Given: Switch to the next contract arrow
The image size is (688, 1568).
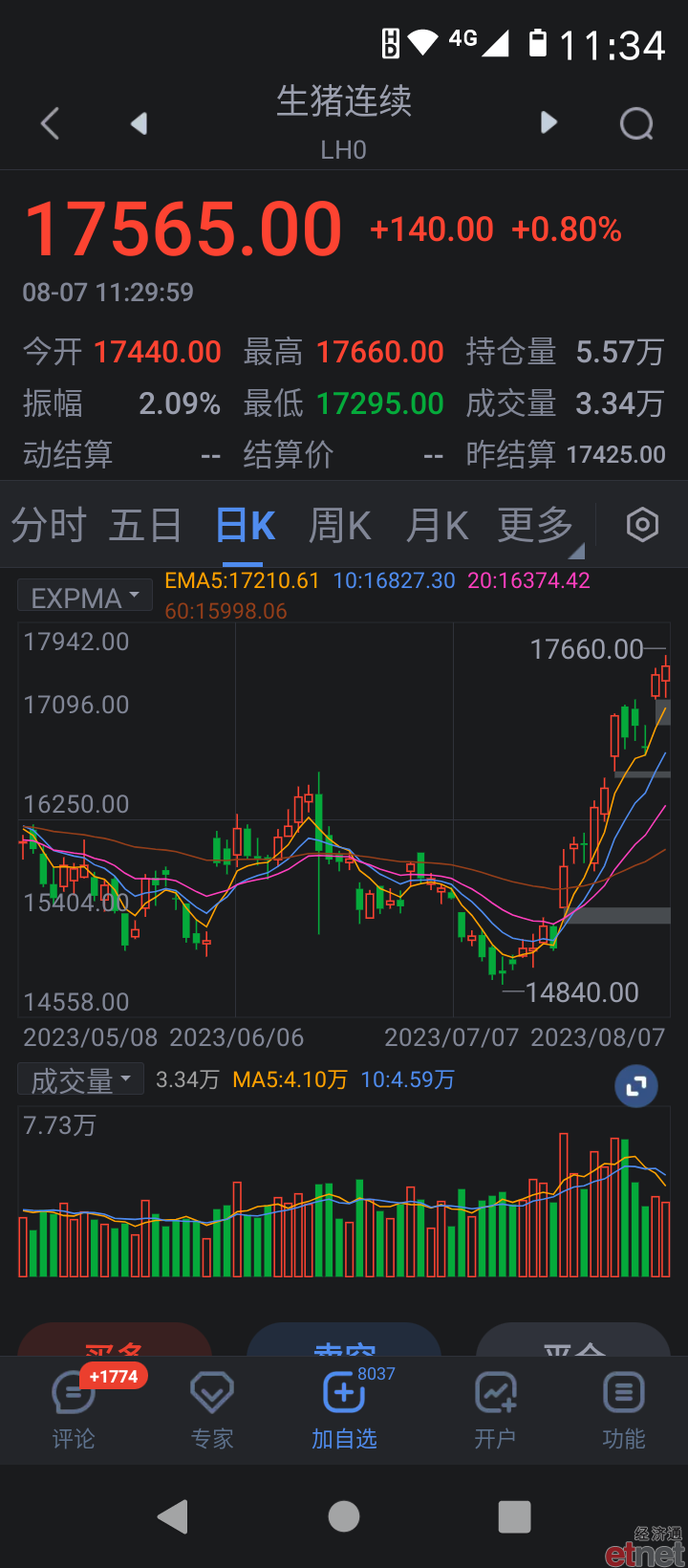Looking at the screenshot, I should pos(548,122).
